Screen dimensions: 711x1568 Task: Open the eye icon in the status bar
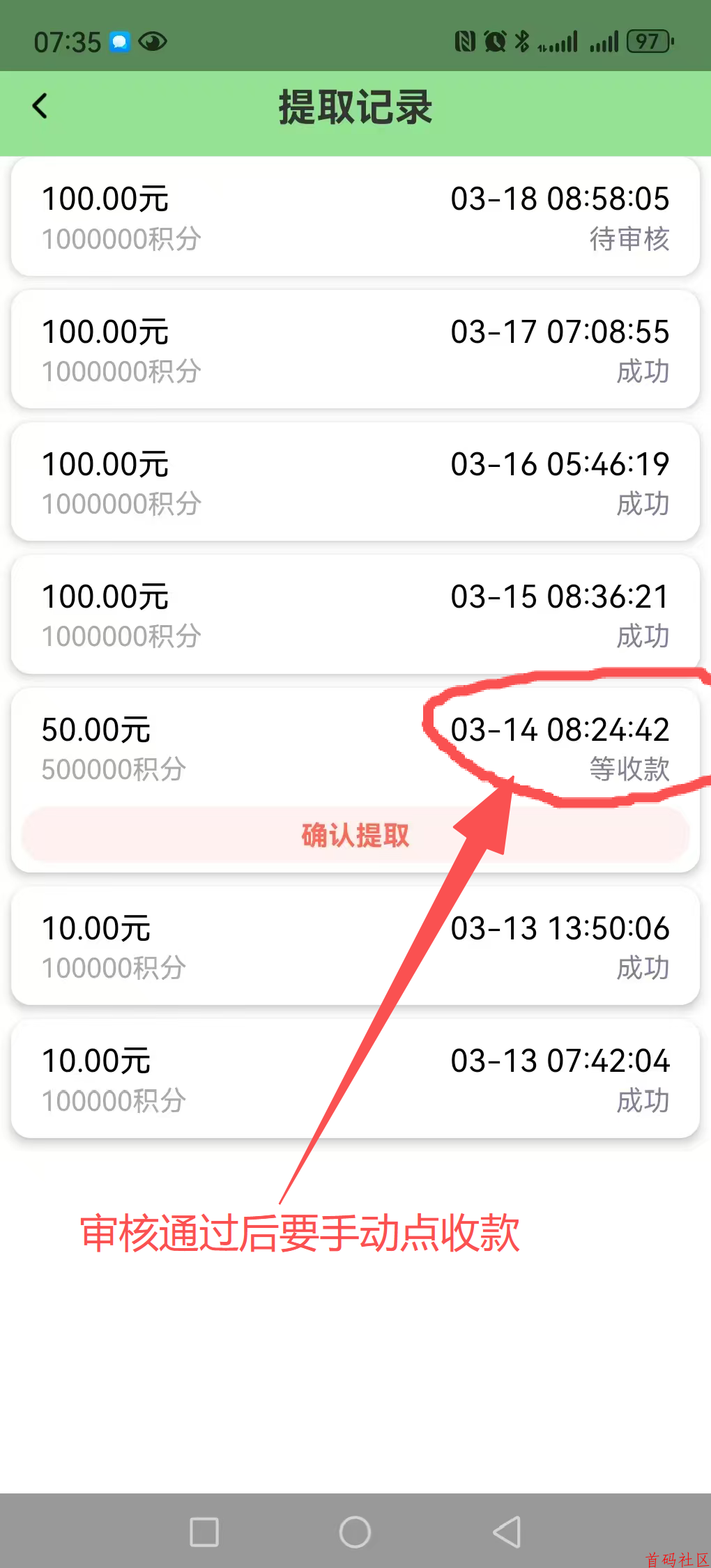pyautogui.click(x=153, y=42)
